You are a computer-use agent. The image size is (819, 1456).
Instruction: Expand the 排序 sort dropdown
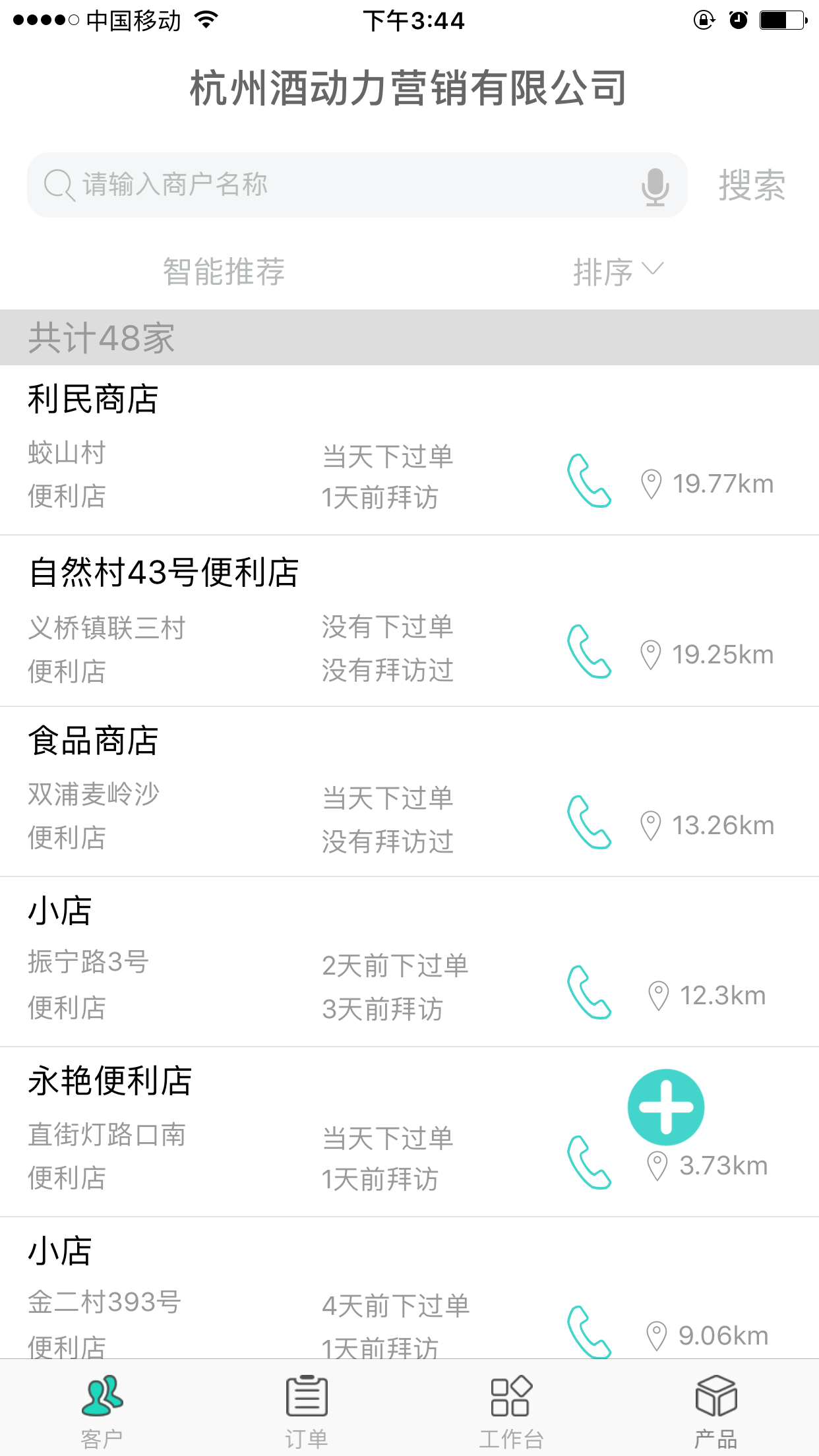619,272
